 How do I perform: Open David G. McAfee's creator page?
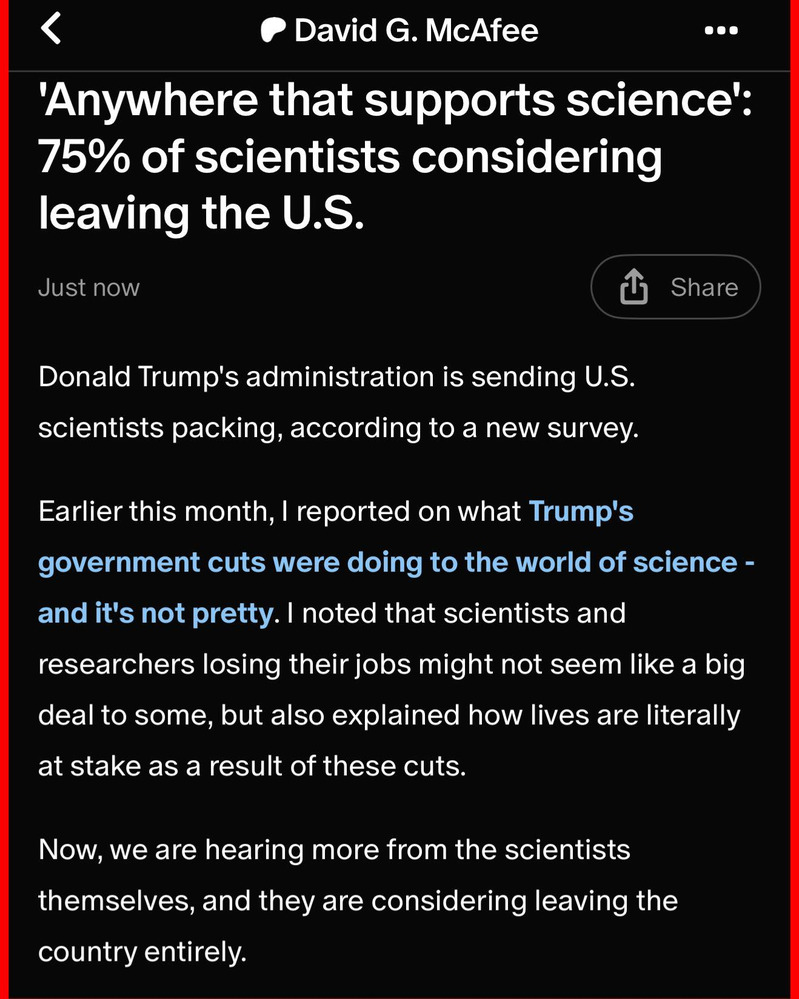coord(400,30)
